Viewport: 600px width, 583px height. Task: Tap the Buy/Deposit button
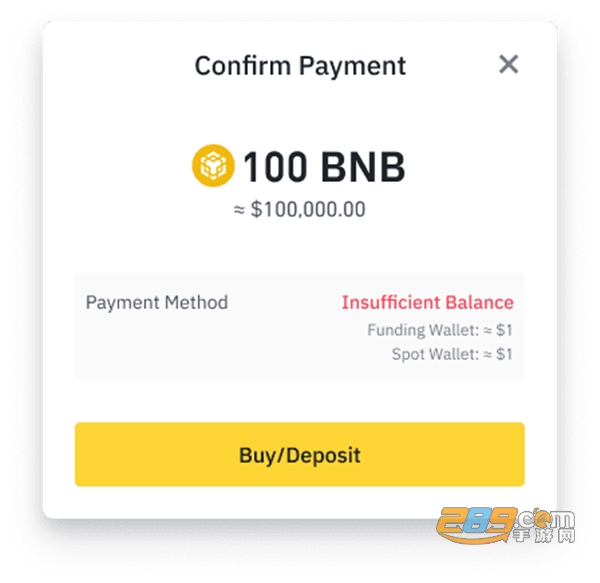[299, 455]
